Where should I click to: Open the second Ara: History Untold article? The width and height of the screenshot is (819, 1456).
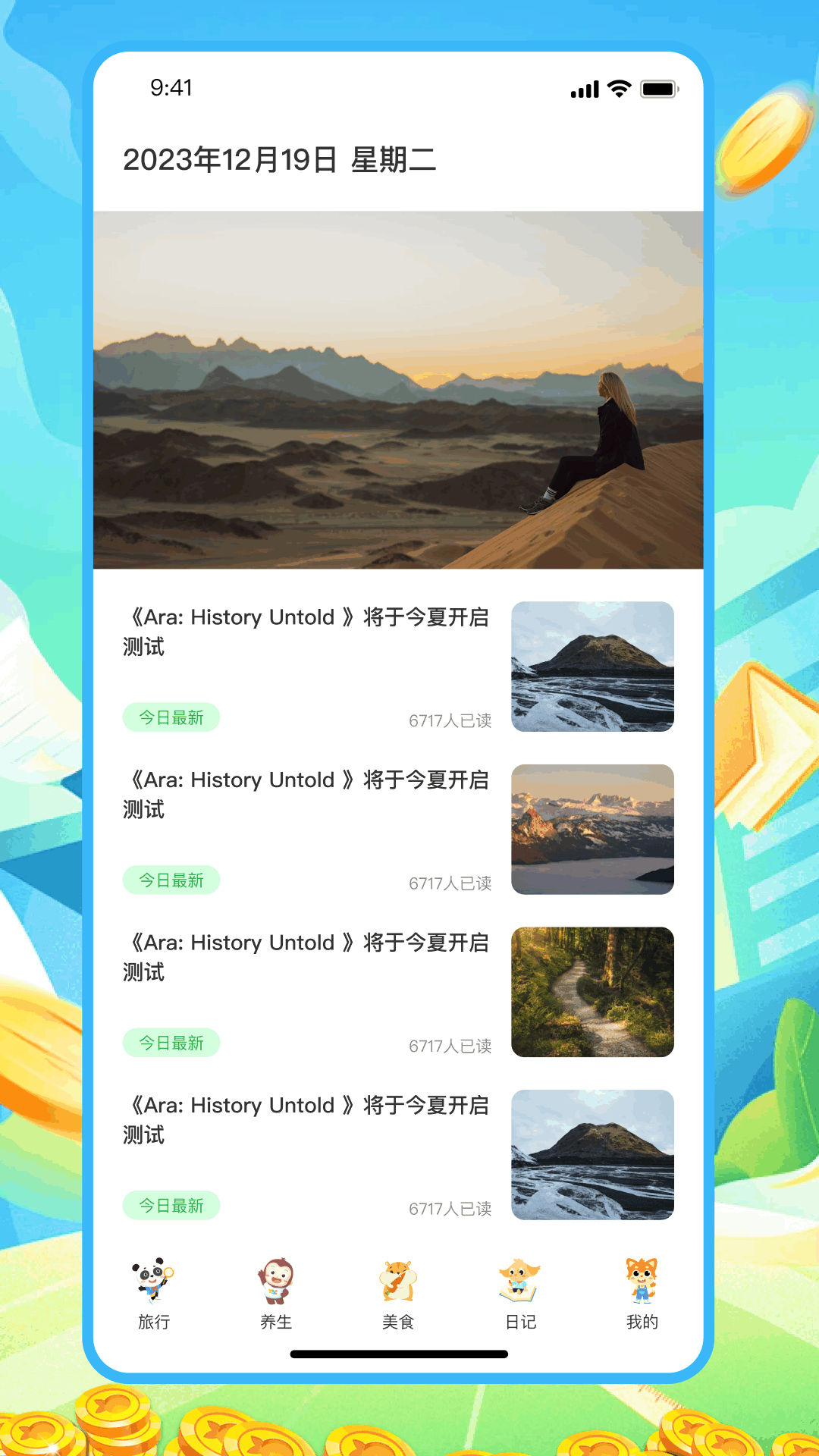coord(306,795)
